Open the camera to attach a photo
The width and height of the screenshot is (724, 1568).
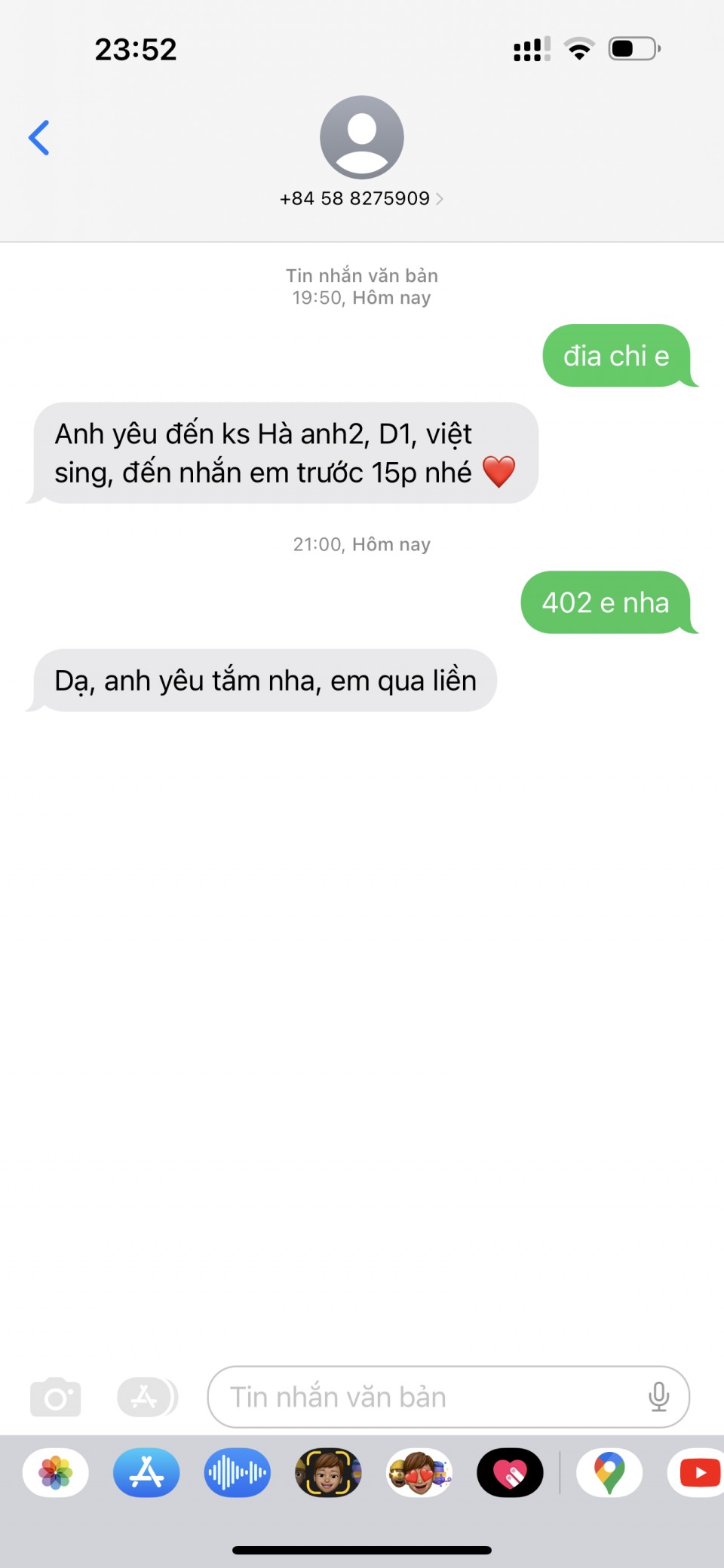click(56, 1397)
